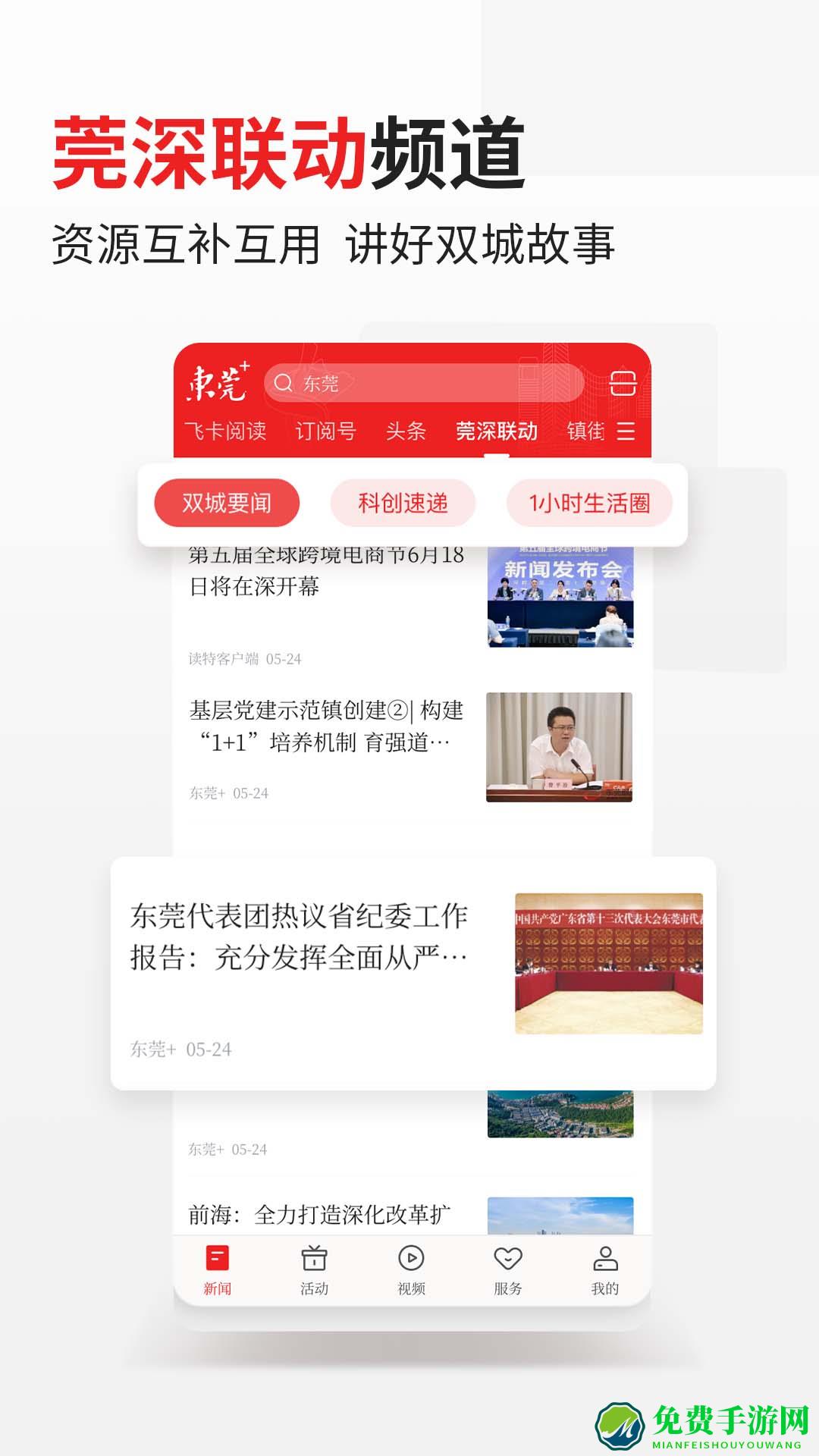Tap the search magnifier icon
819x1456 pixels.
(284, 384)
